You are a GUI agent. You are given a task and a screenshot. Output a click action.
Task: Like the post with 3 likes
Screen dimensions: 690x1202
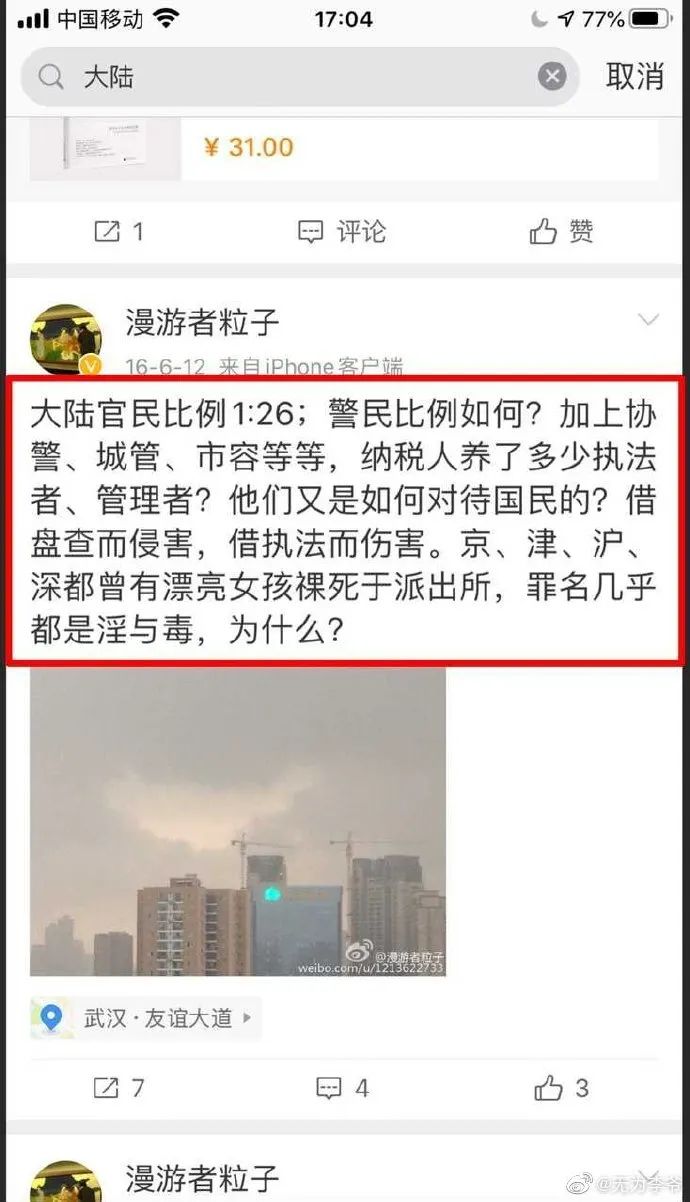562,1087
